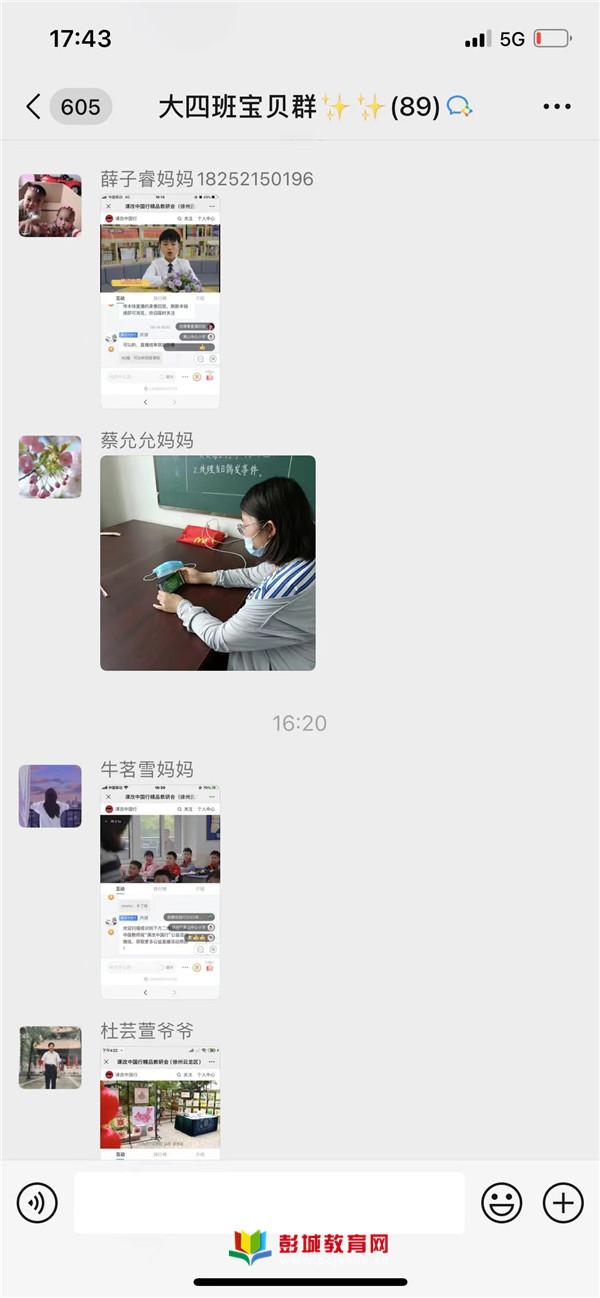Open 薛子睿妈妈's profile avatar
This screenshot has width=600, height=1298.
50,205
